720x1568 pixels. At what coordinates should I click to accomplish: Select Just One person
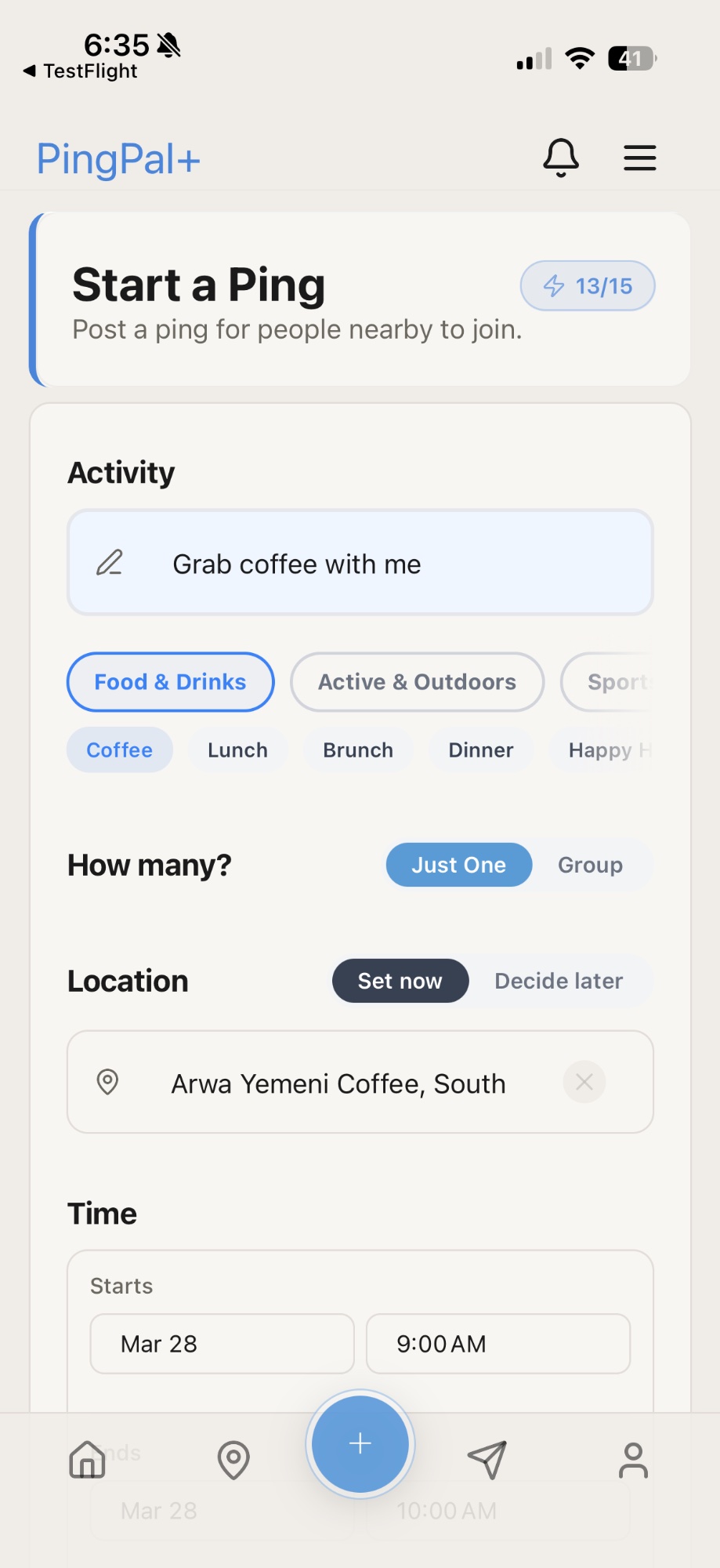click(459, 865)
